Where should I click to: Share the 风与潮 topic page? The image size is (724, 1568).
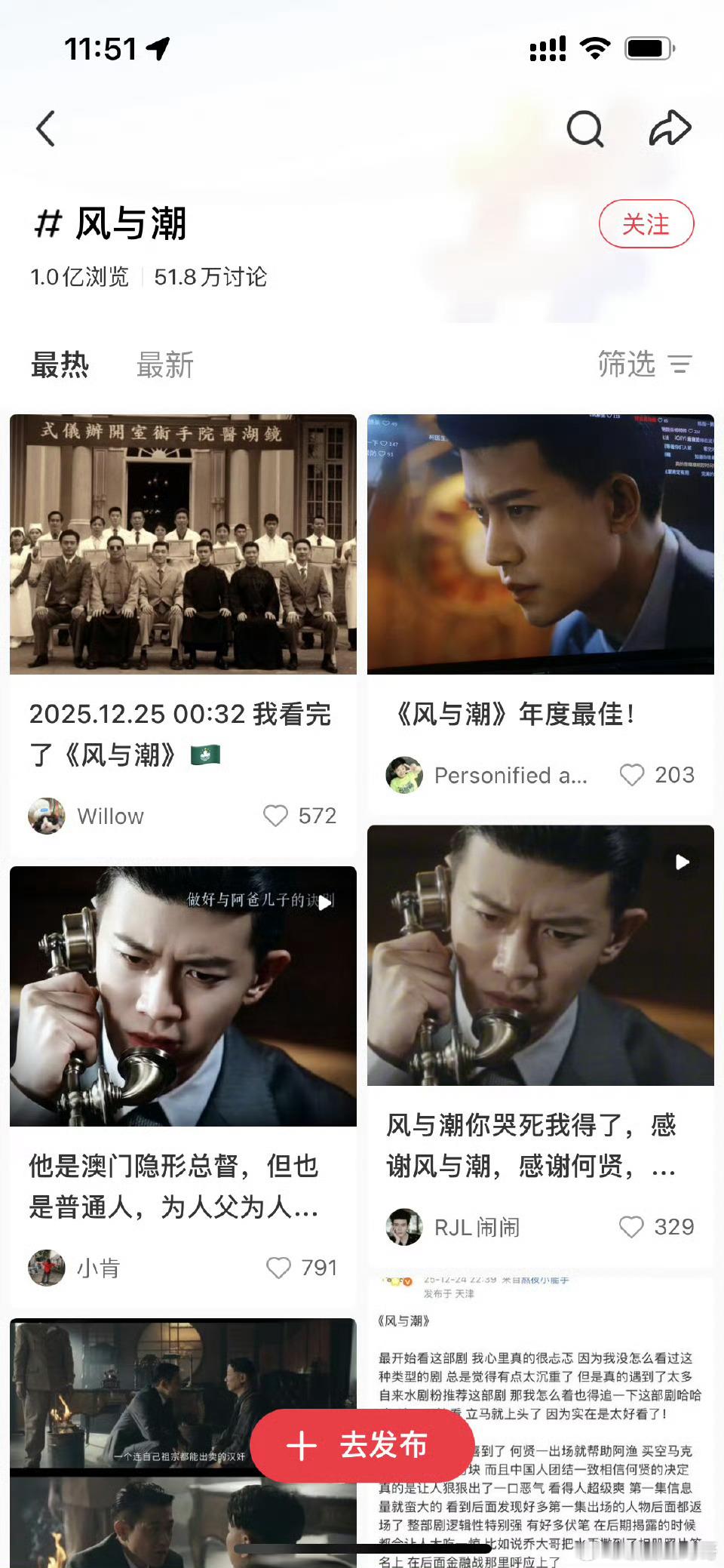point(671,128)
